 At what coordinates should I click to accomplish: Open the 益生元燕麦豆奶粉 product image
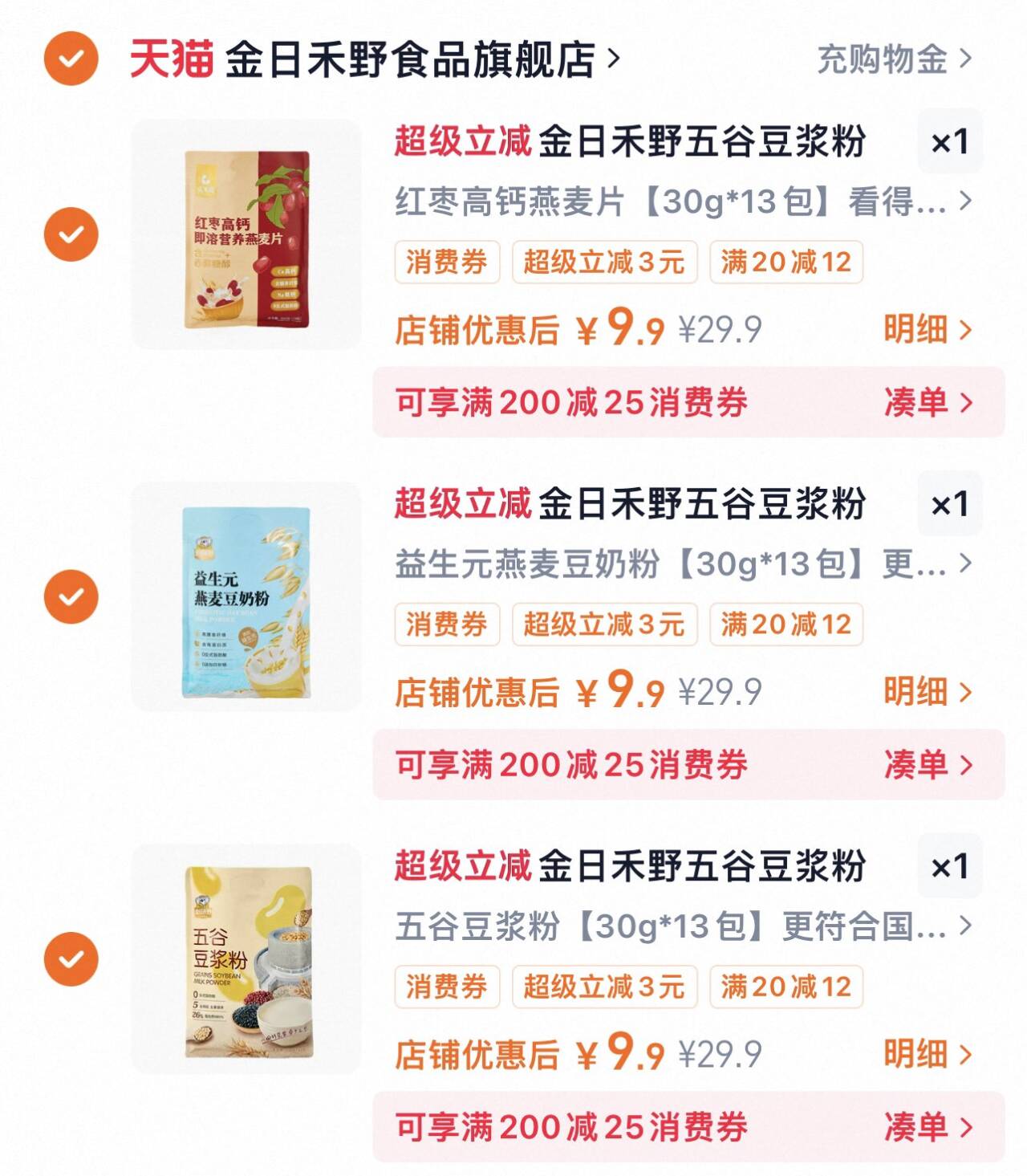coord(246,596)
